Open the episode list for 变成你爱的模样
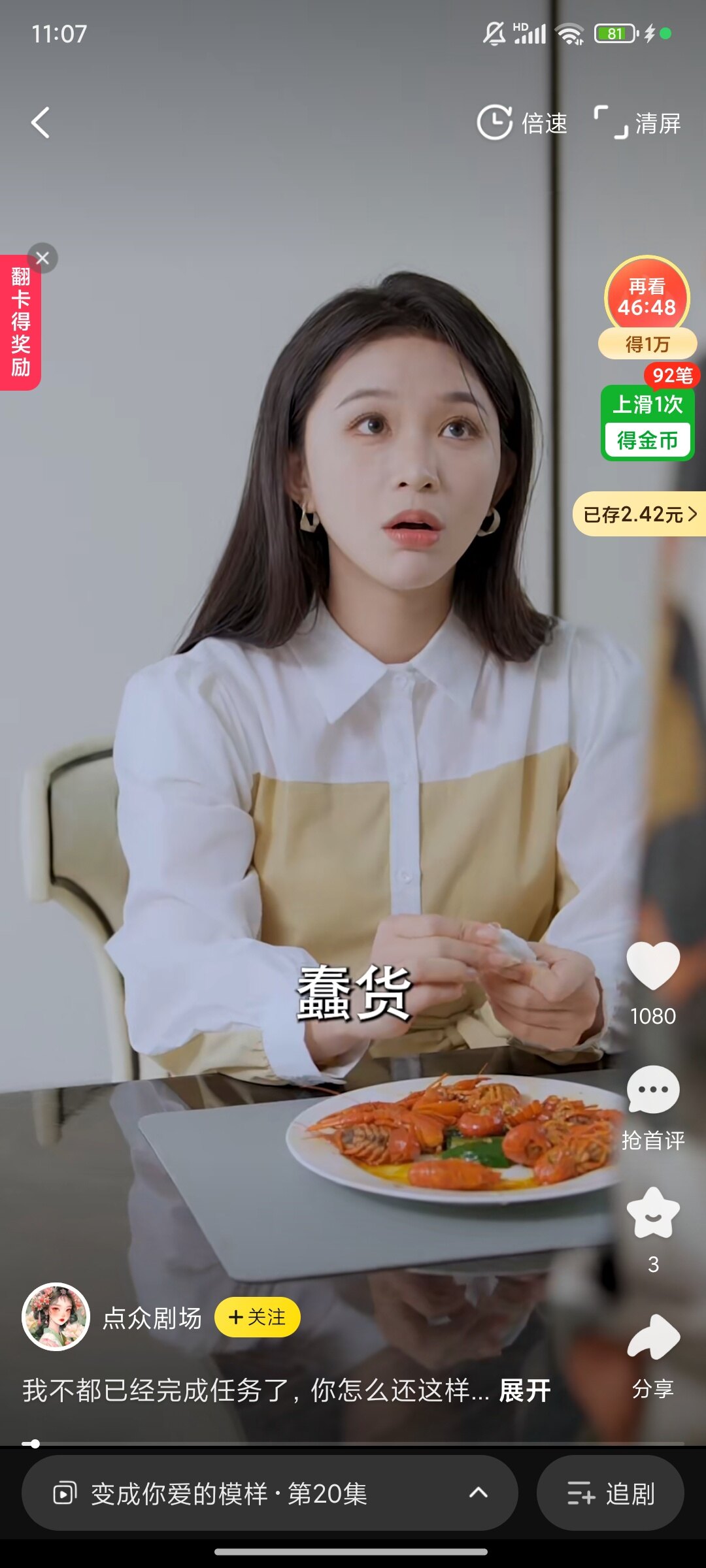 (x=269, y=1494)
